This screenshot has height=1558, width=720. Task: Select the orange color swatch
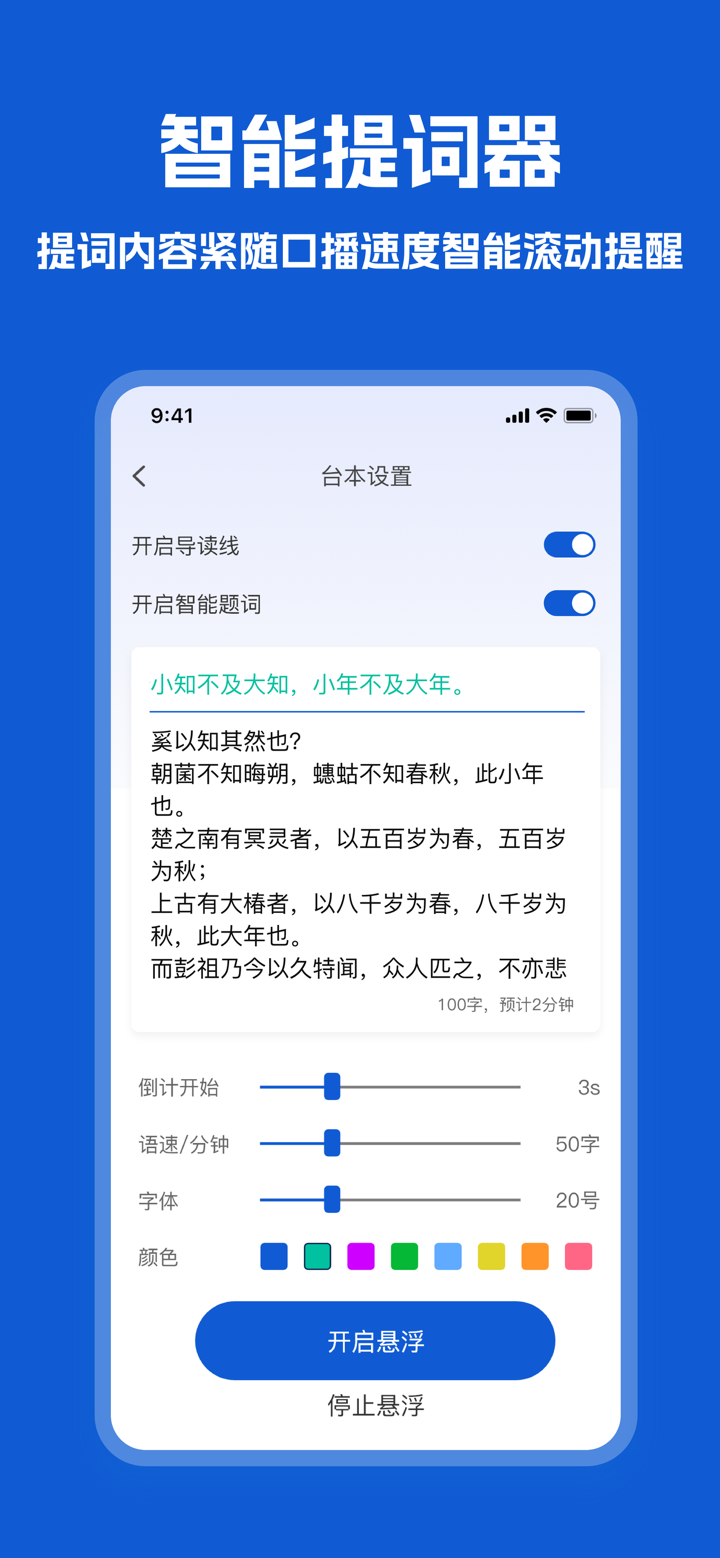click(x=534, y=1256)
